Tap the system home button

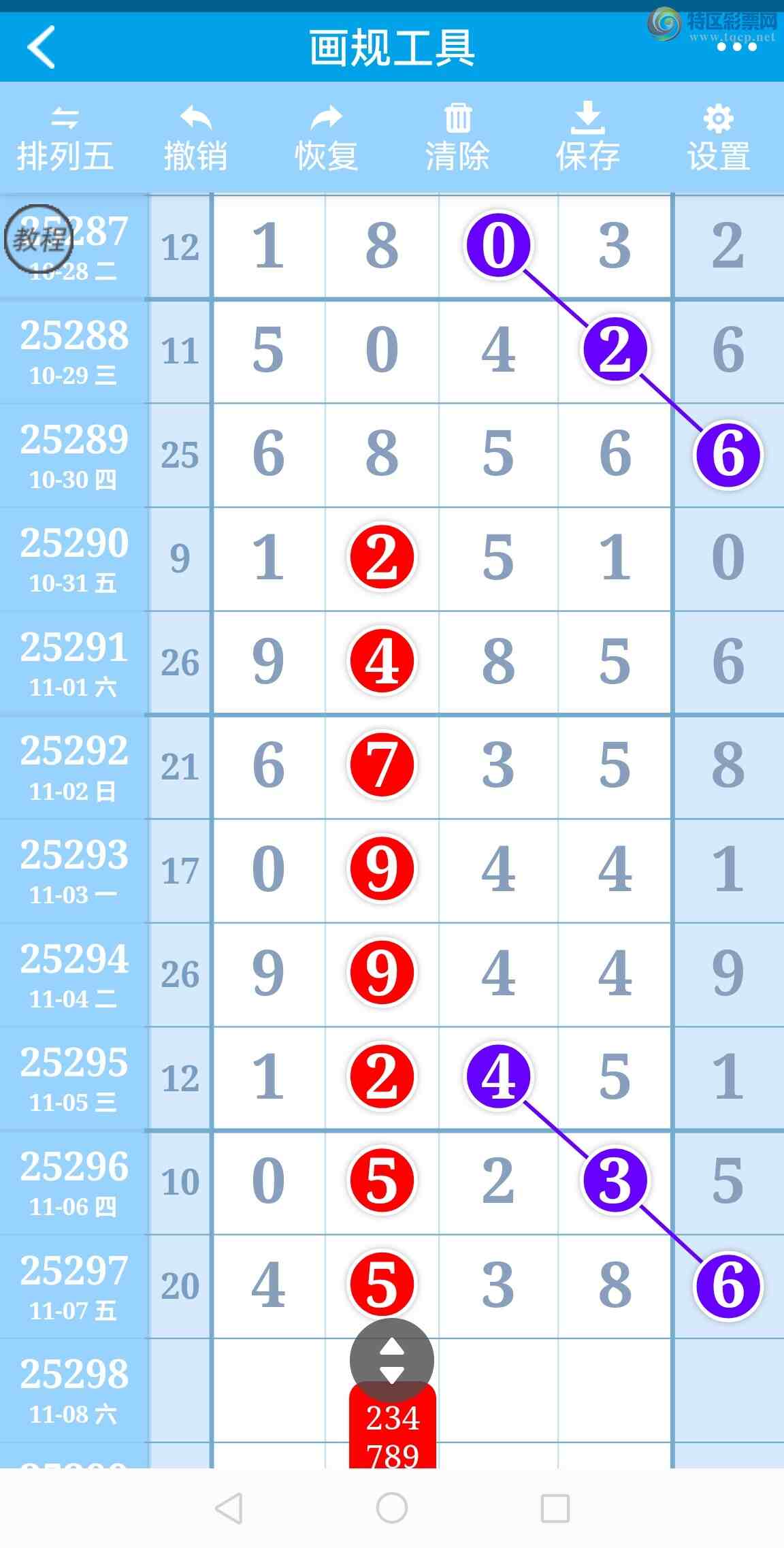click(x=392, y=1508)
